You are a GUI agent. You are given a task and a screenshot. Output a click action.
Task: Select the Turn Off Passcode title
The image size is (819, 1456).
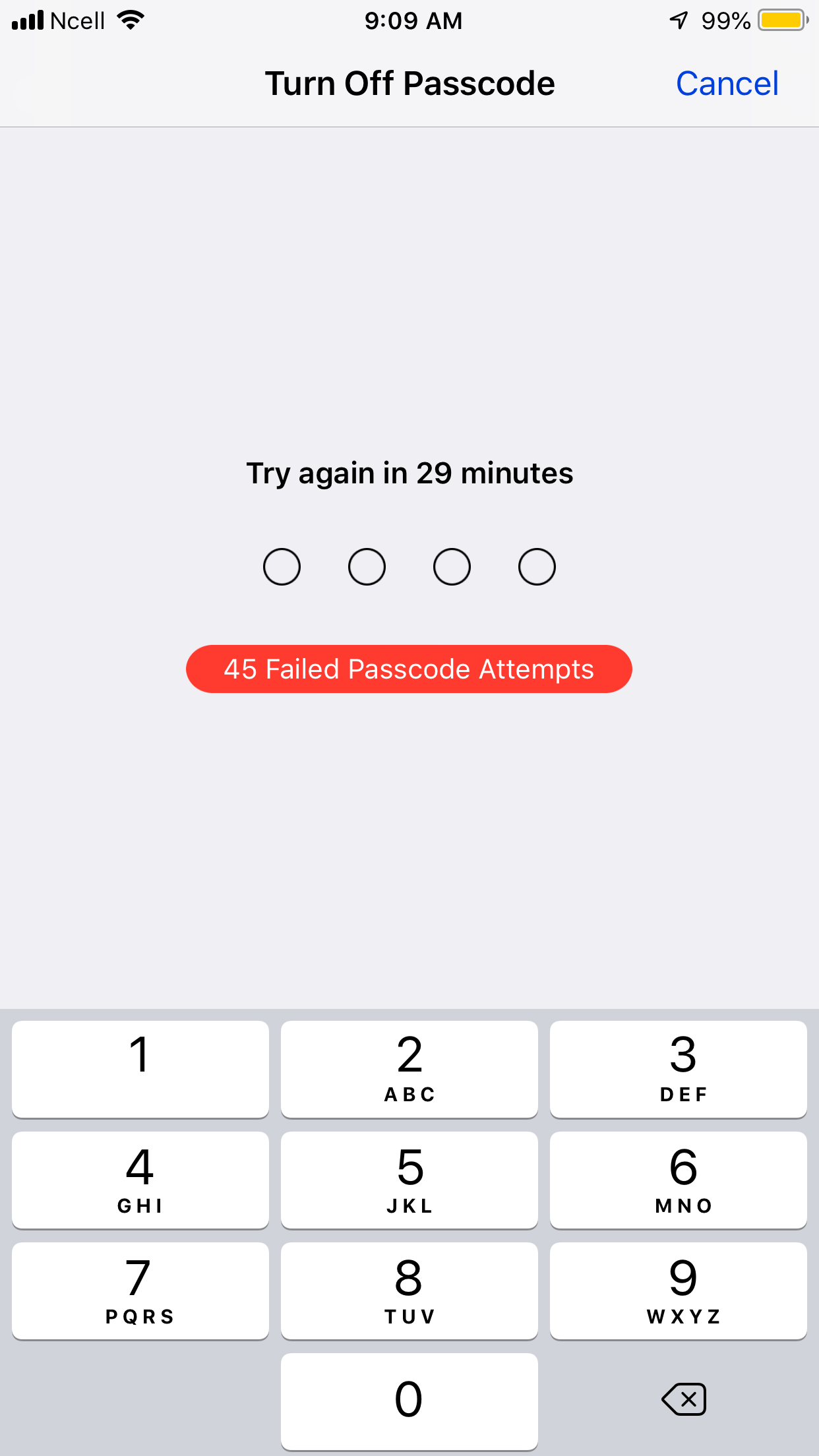(x=409, y=83)
